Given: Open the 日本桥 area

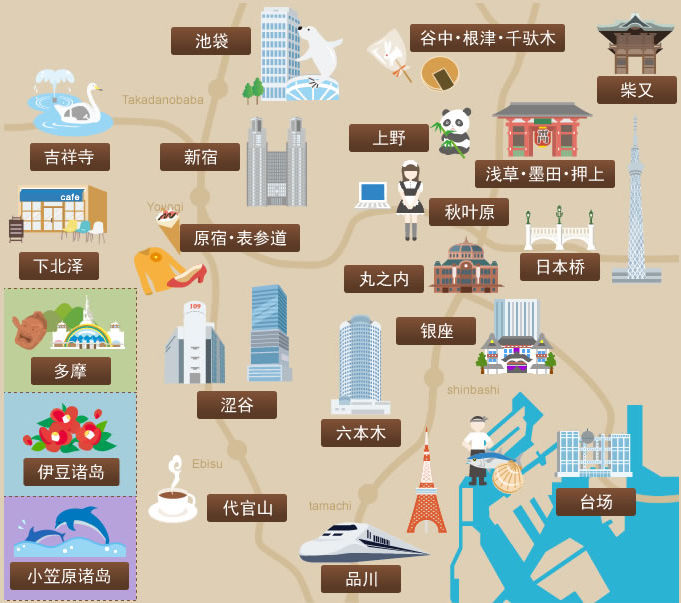Looking at the screenshot, I should [560, 267].
